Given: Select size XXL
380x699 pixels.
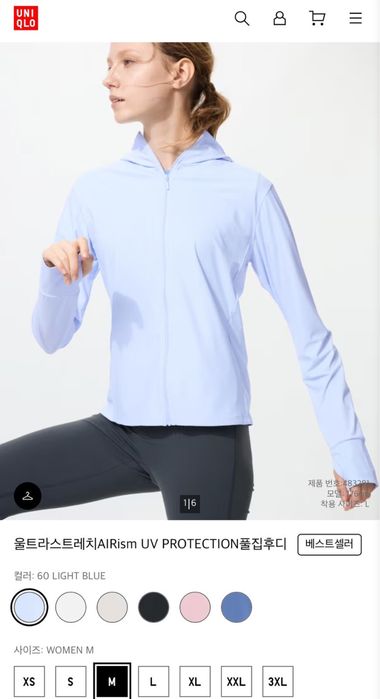Looking at the screenshot, I should pyautogui.click(x=236, y=682).
